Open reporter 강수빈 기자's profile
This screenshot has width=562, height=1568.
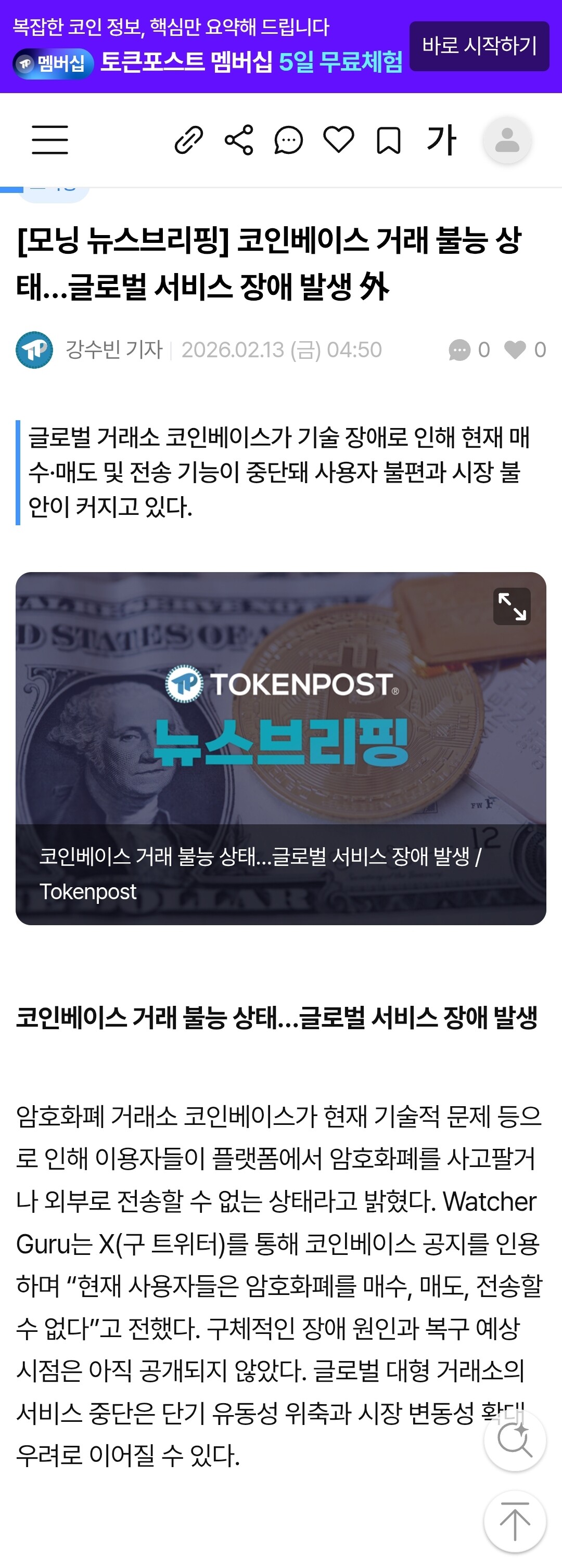pos(114,349)
